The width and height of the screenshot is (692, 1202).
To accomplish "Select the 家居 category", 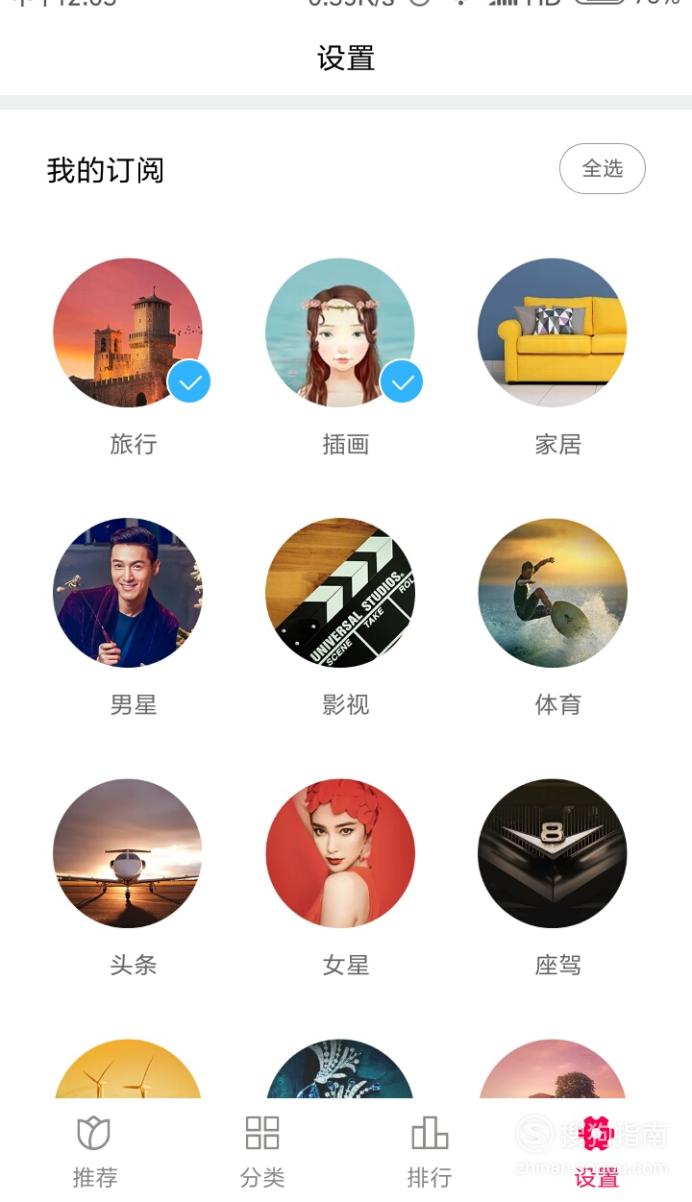I will (x=553, y=333).
